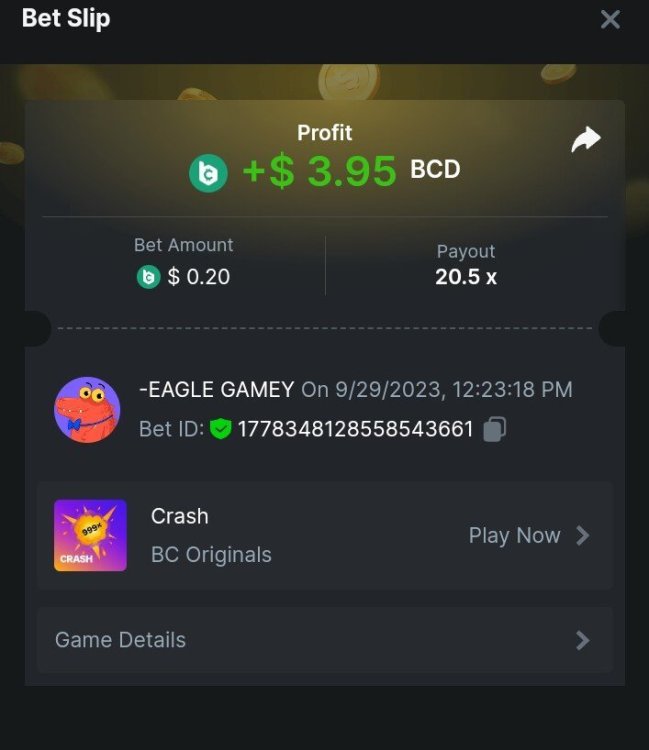Share this bet slip
Image resolution: width=649 pixels, height=750 pixels.
click(x=585, y=140)
